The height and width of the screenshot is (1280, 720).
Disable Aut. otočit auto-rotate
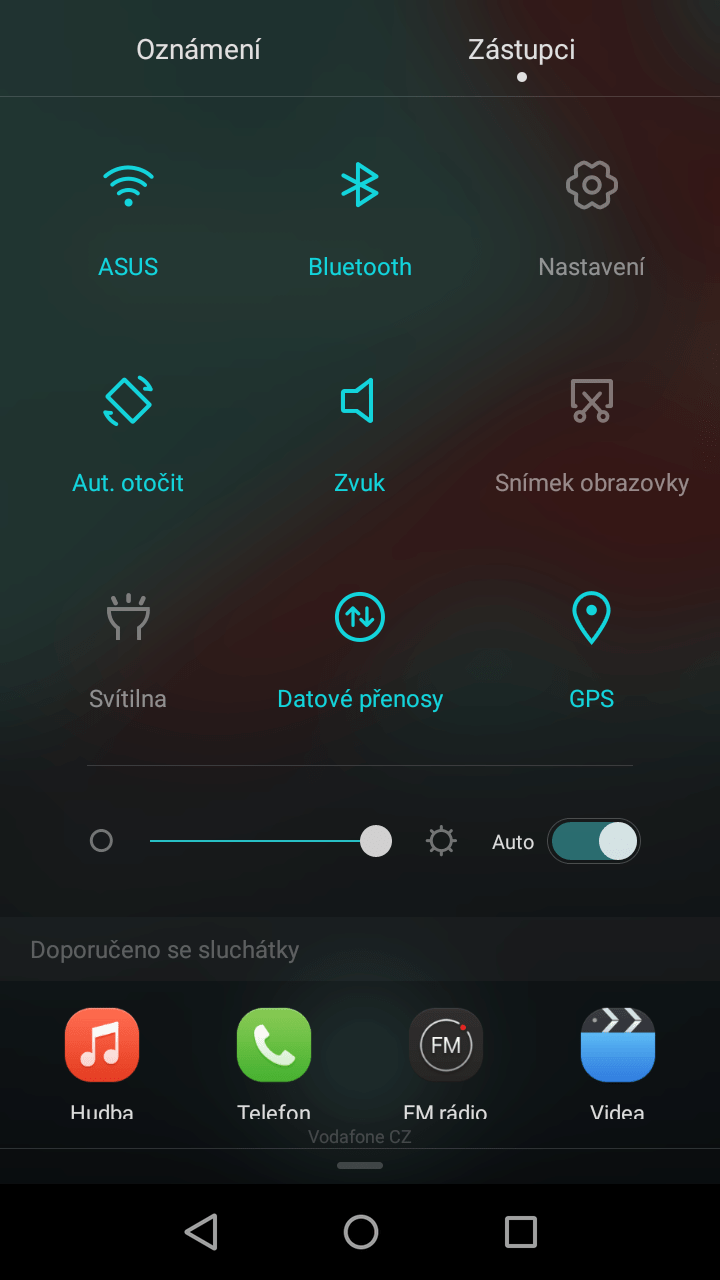point(128,437)
